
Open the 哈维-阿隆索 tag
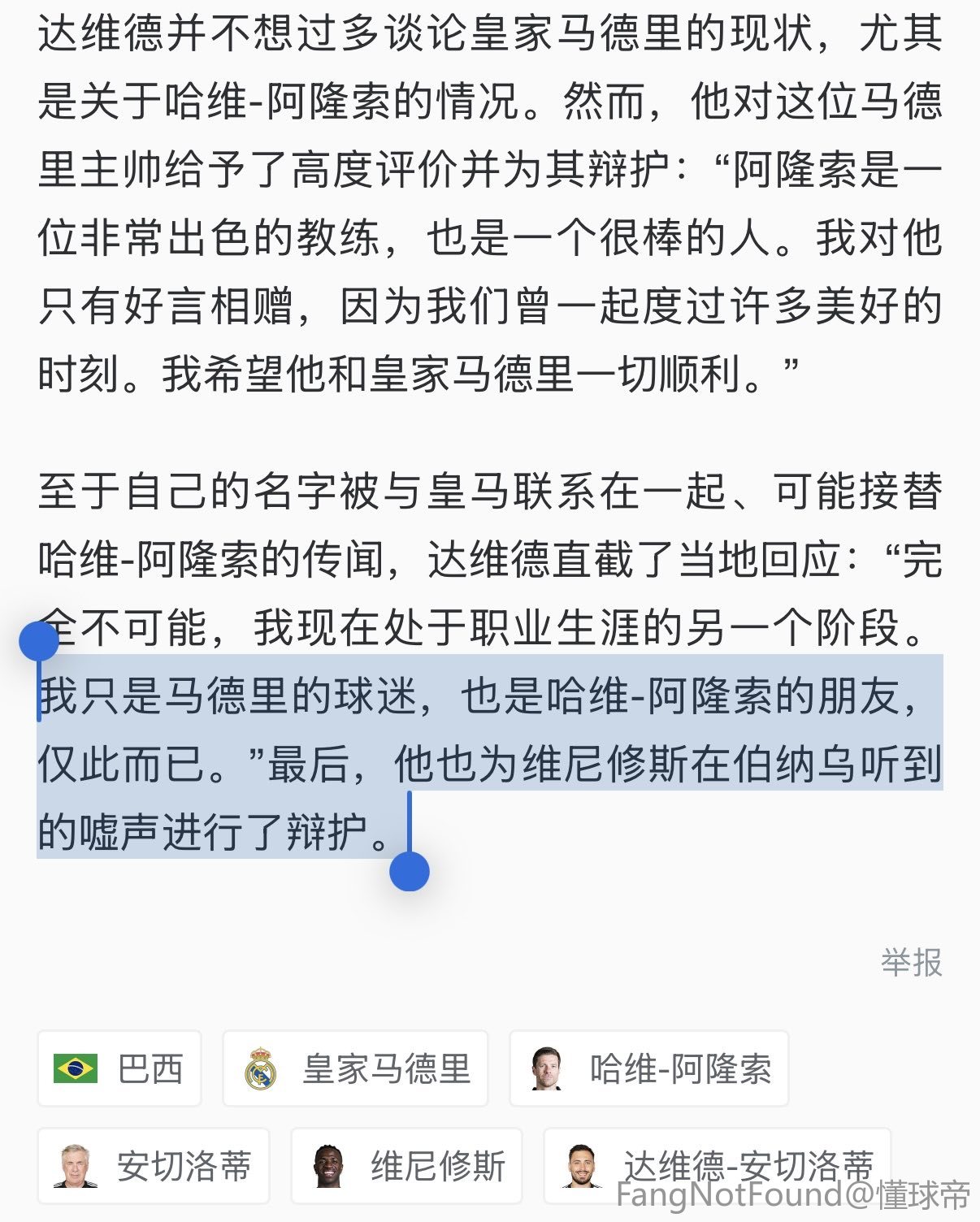pos(648,1068)
